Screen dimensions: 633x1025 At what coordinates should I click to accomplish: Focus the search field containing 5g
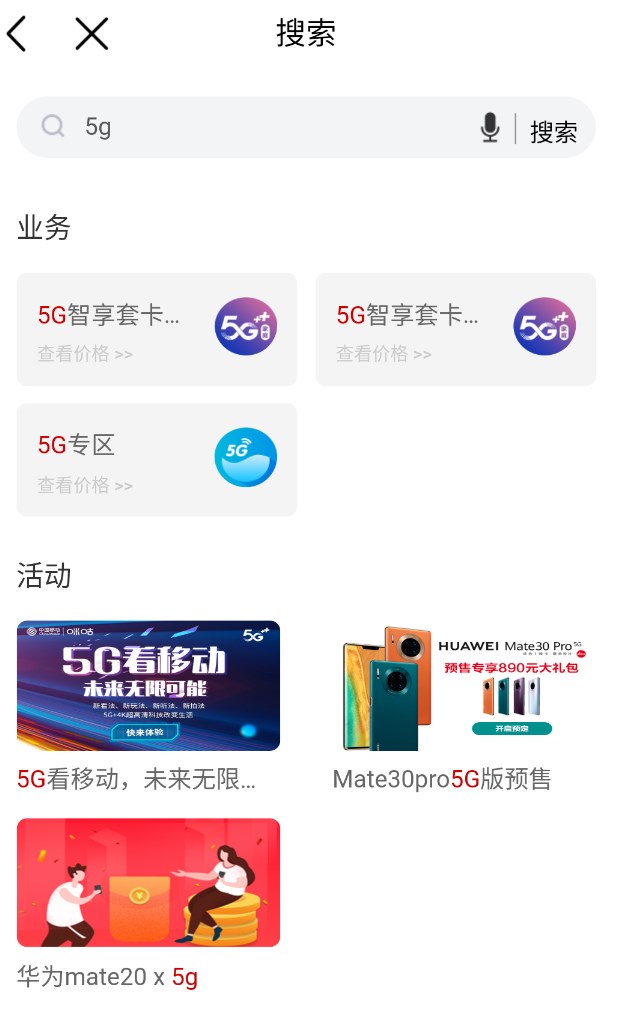[x=270, y=127]
